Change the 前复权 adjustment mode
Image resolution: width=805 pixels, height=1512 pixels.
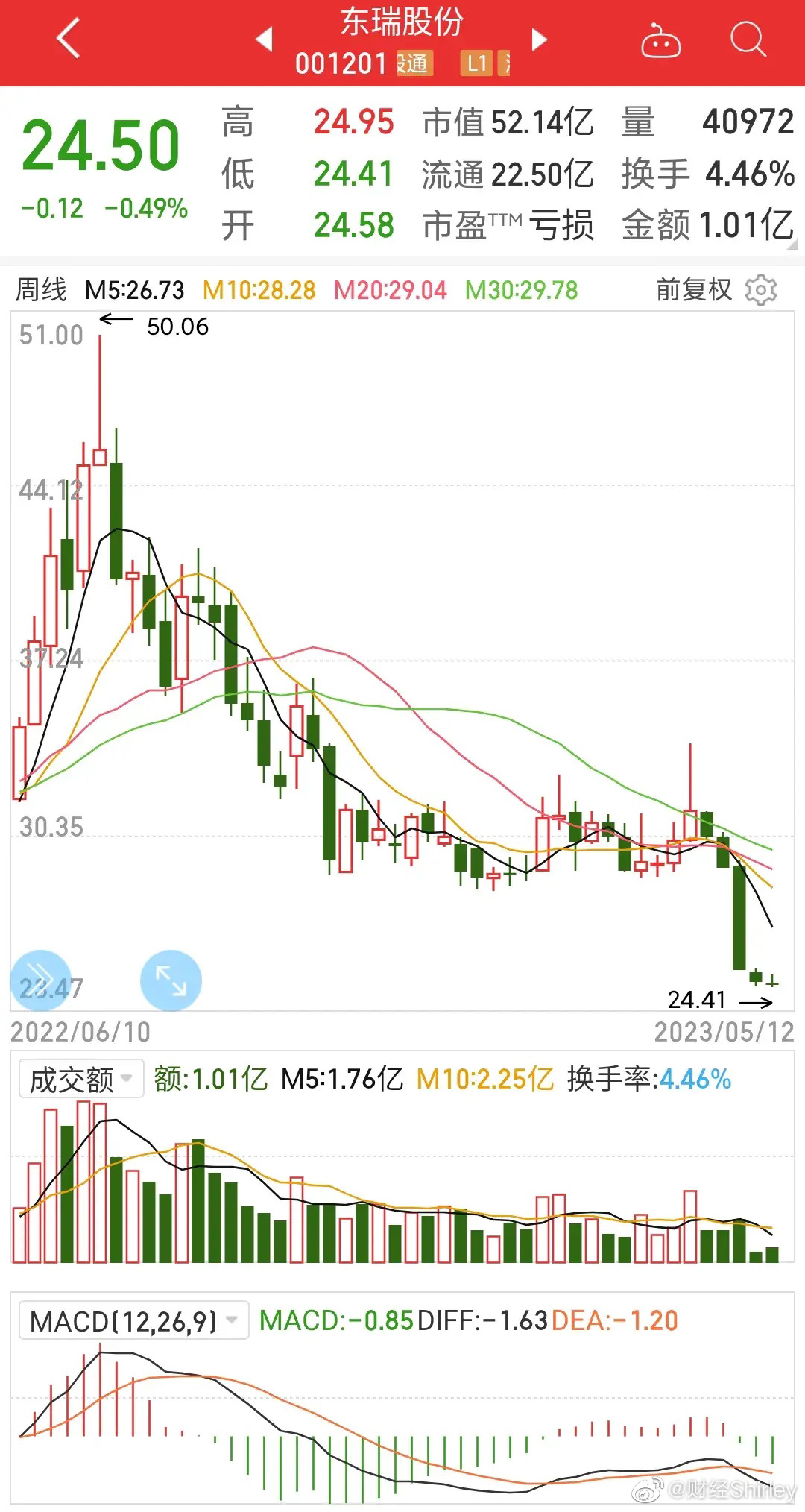pos(694,290)
